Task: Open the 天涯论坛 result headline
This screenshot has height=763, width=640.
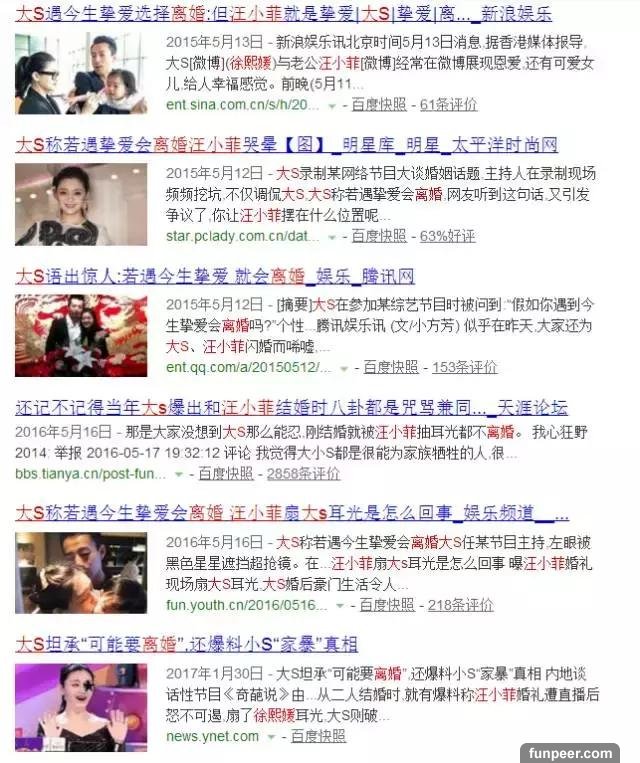Action: (290, 407)
